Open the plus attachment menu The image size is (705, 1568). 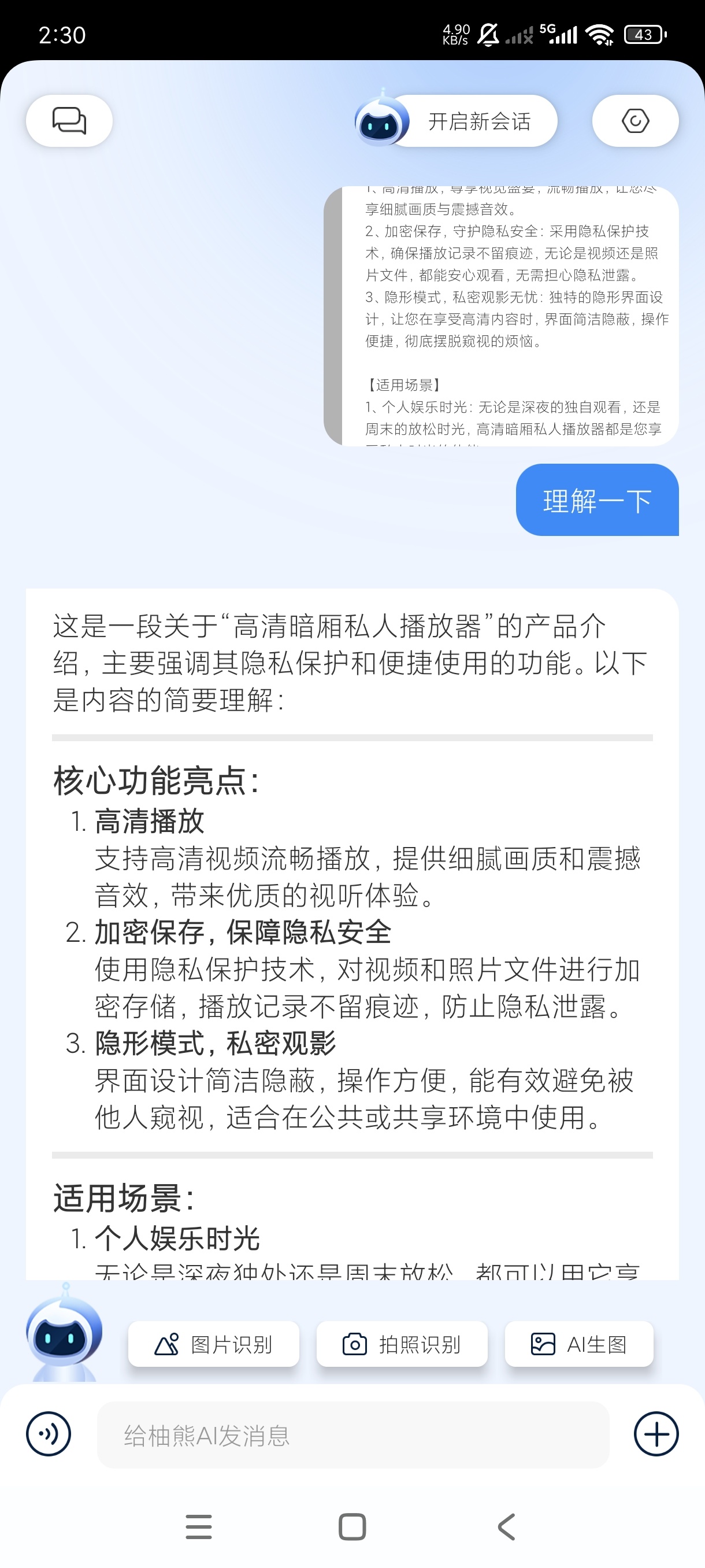(656, 1434)
